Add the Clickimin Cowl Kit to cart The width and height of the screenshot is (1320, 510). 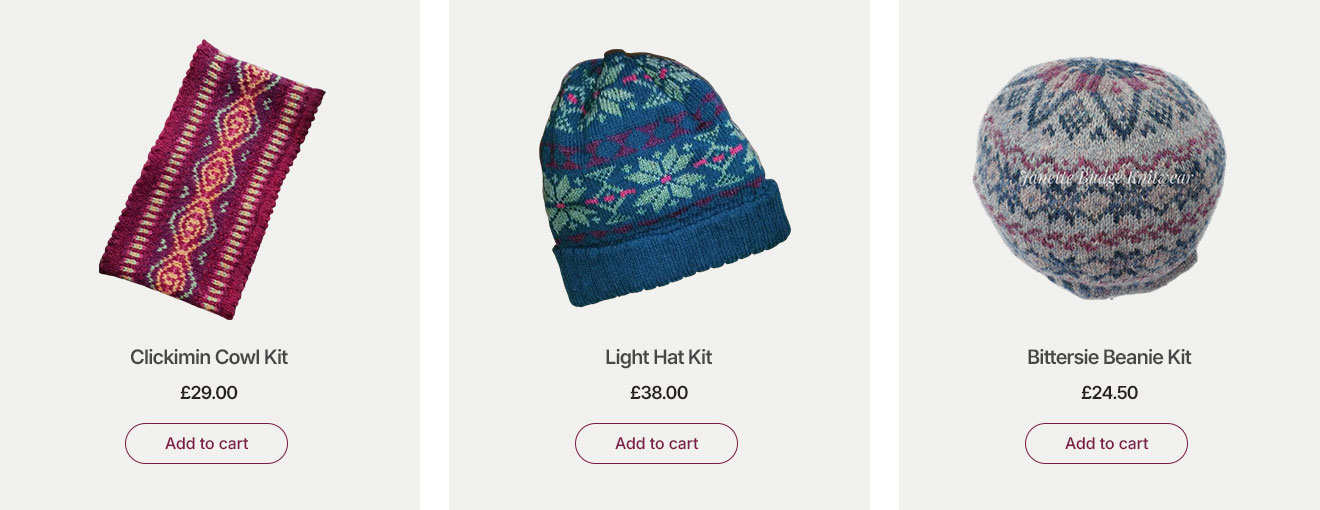point(206,443)
